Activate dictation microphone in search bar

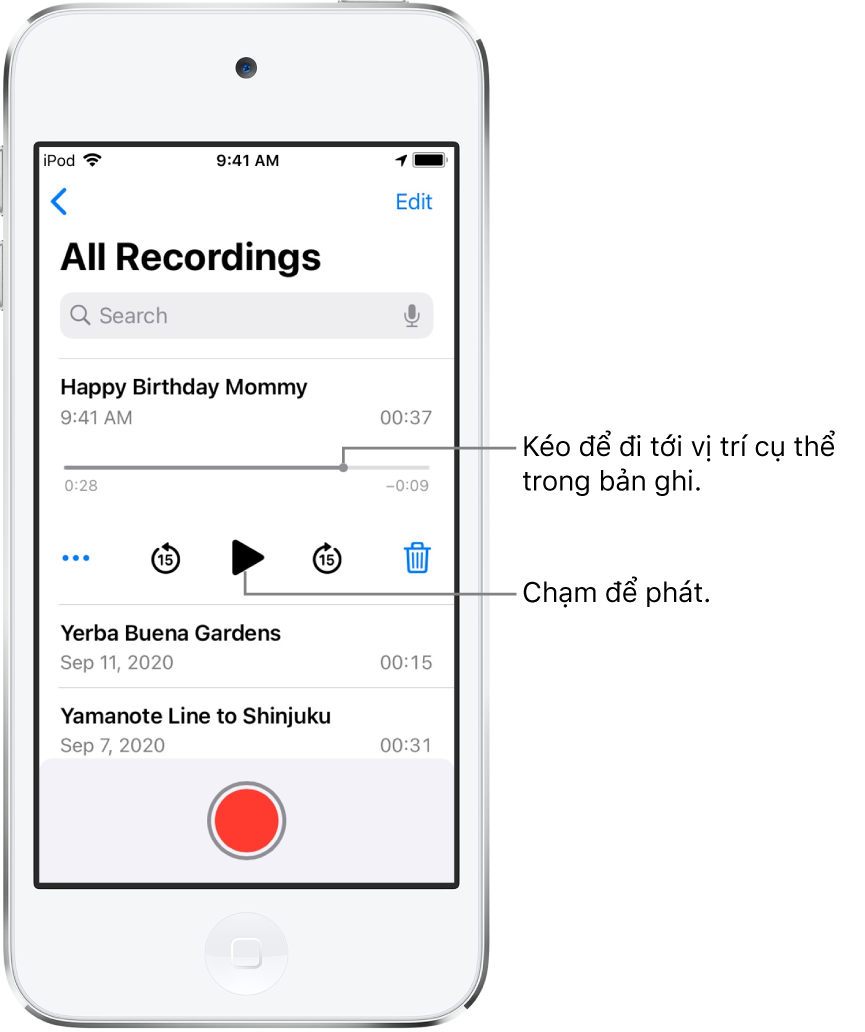(x=411, y=316)
